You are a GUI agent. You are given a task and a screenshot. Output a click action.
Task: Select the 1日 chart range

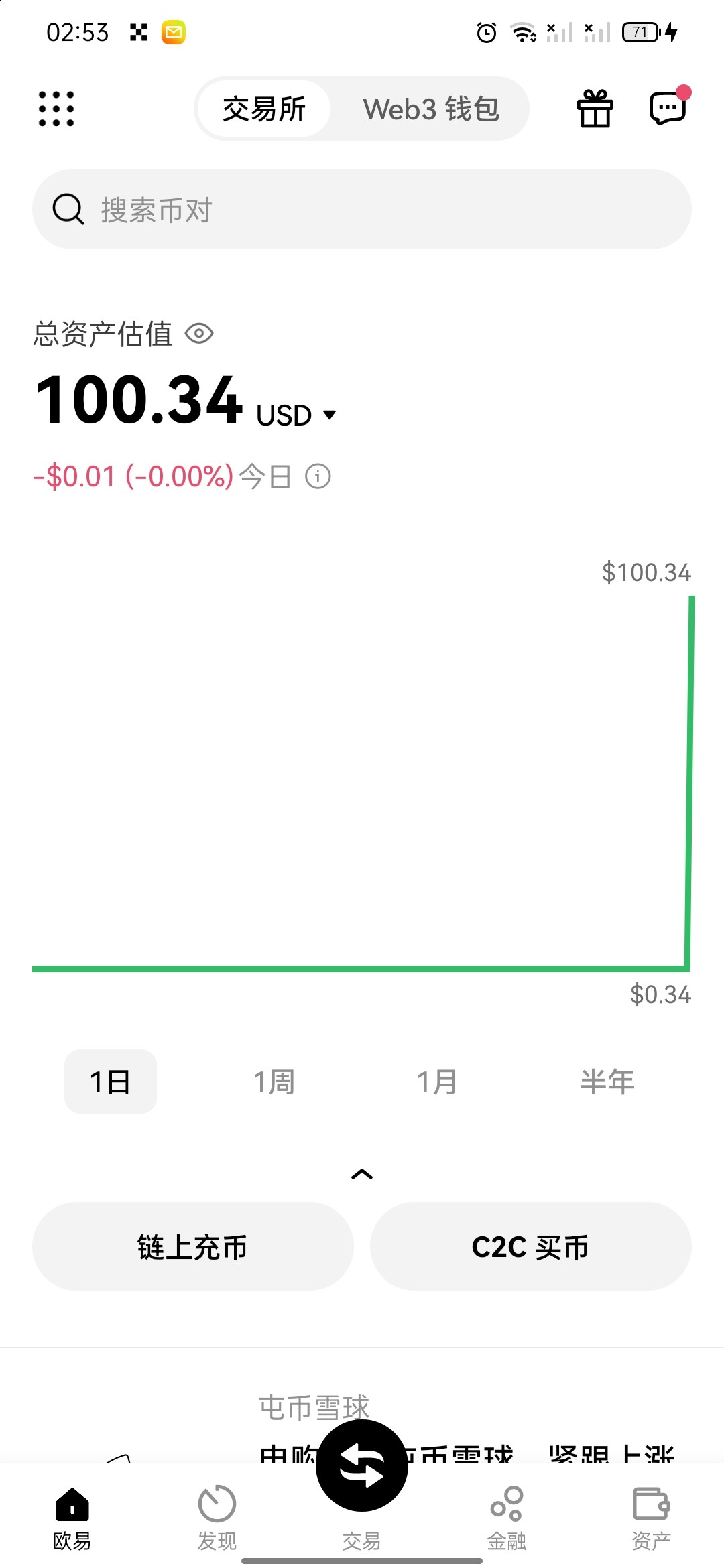(x=111, y=1082)
